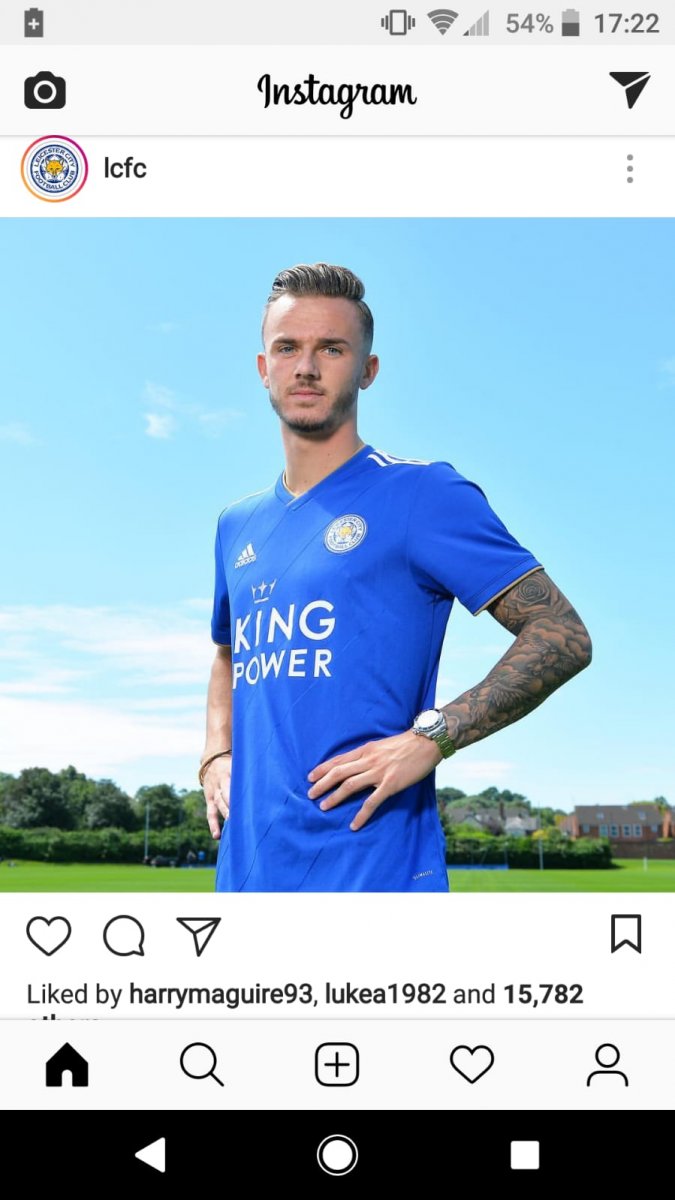
Task: Like the lcfc post
Action: [48, 936]
